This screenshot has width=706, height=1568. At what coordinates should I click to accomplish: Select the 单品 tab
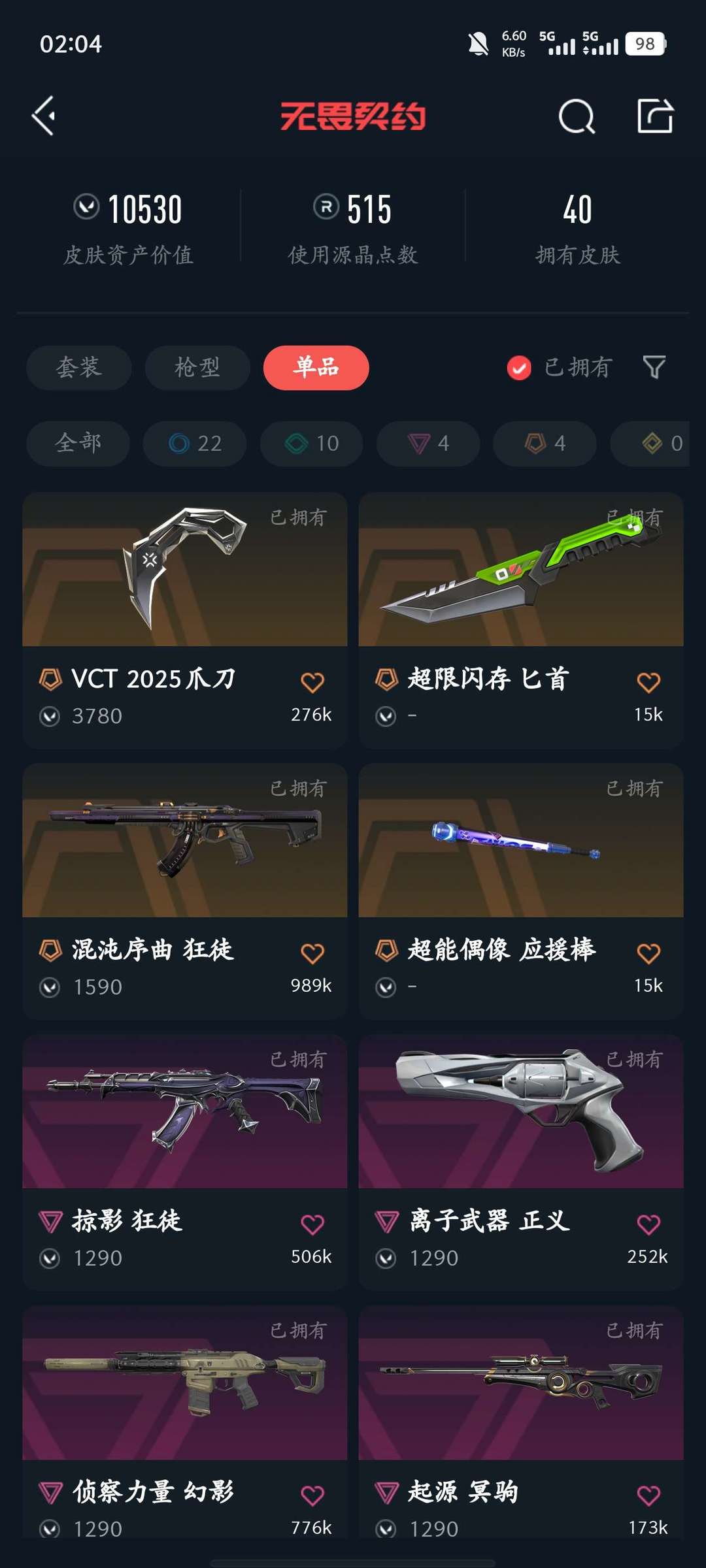point(316,368)
